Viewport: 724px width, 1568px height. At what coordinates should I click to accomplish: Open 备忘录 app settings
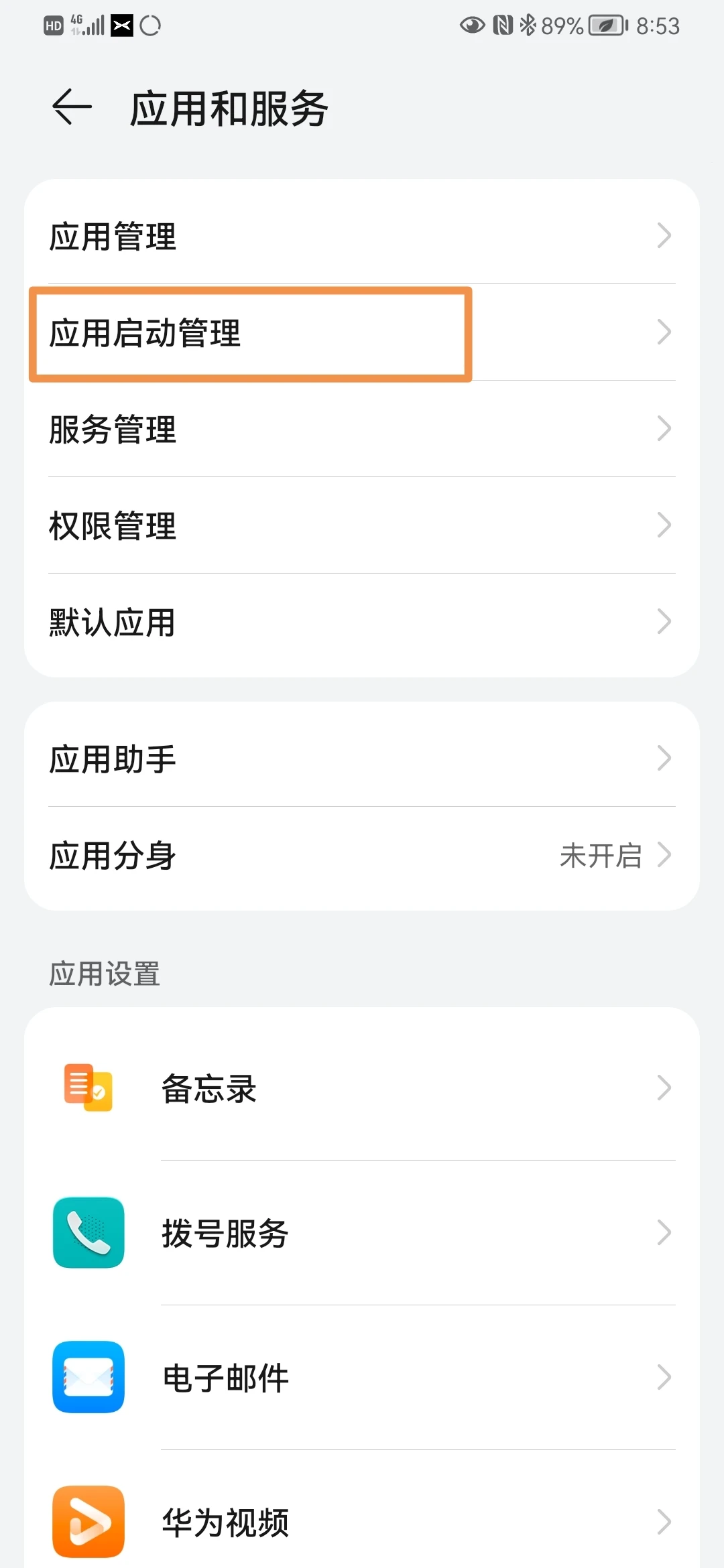[362, 1088]
